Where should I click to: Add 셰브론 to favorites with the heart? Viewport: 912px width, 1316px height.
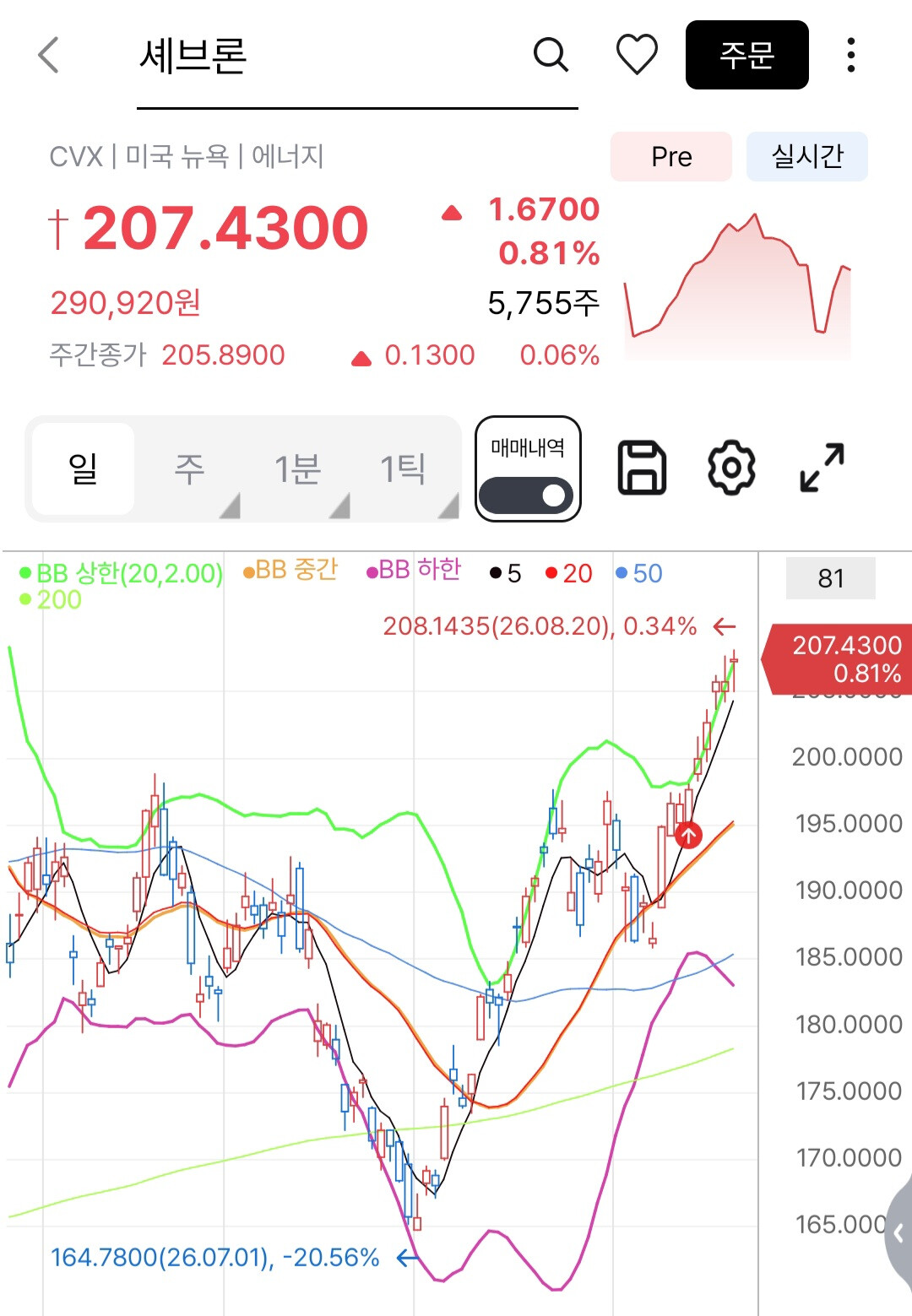coord(637,55)
